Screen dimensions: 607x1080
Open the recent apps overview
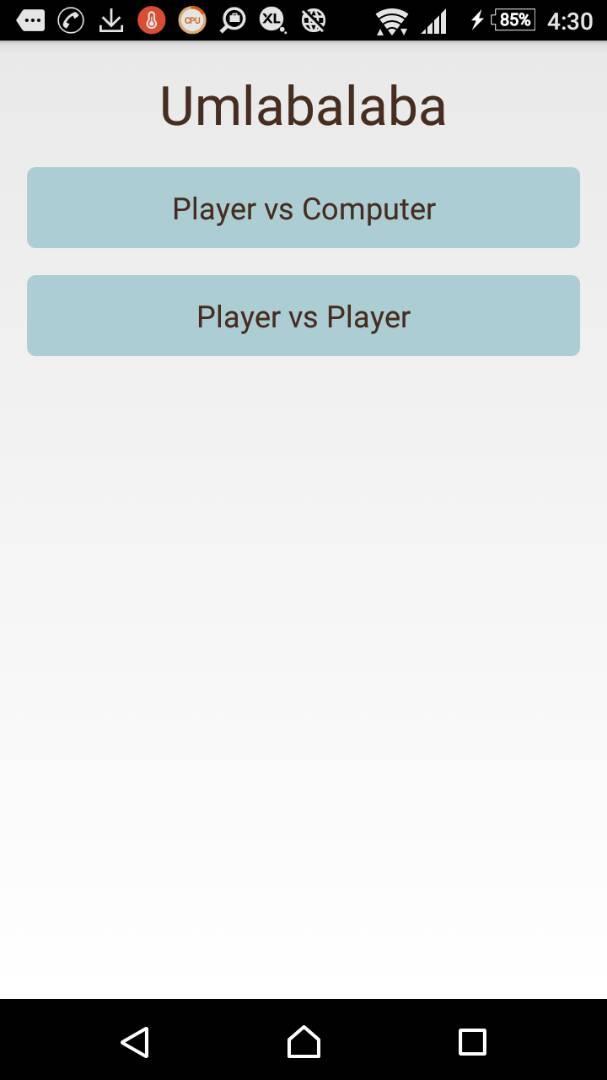tap(472, 1042)
